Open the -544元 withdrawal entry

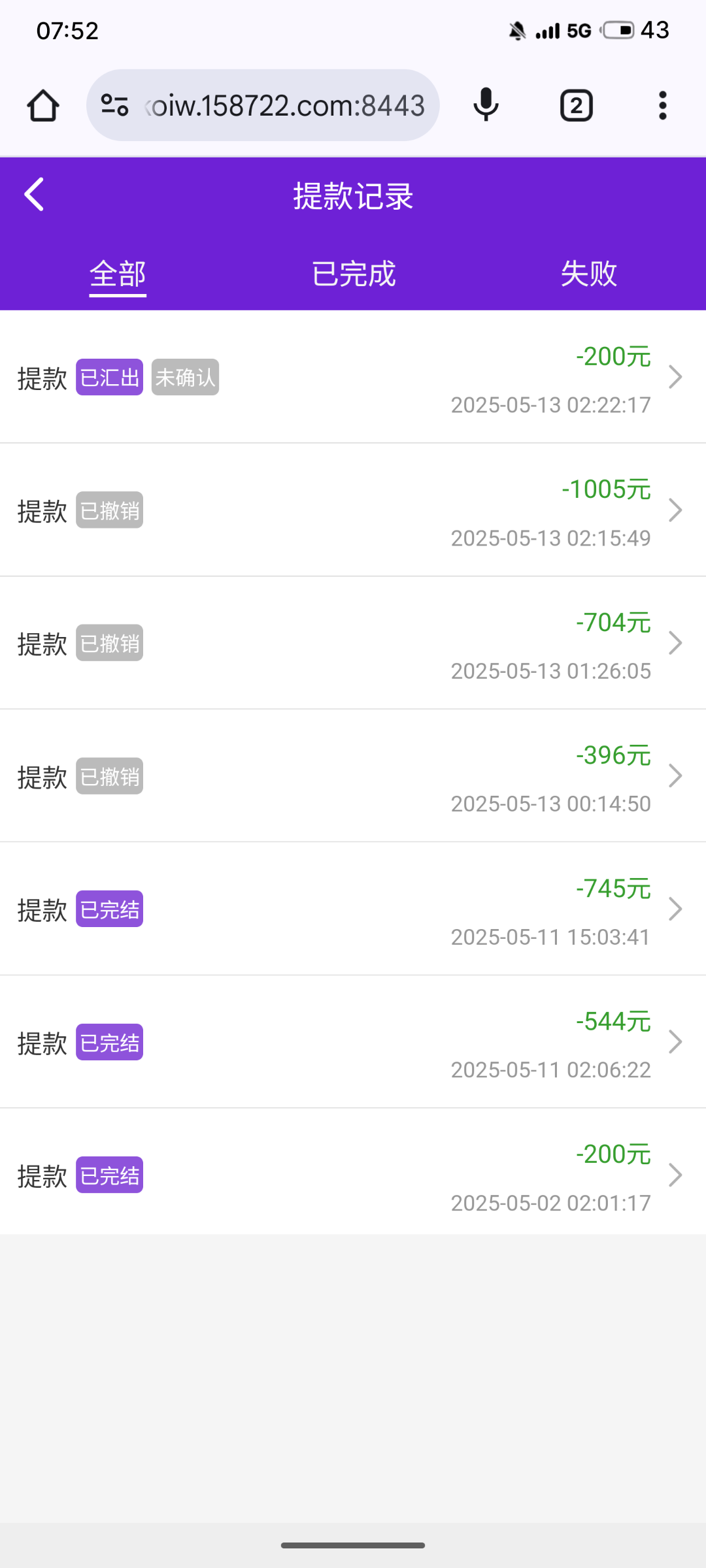[677, 1042]
